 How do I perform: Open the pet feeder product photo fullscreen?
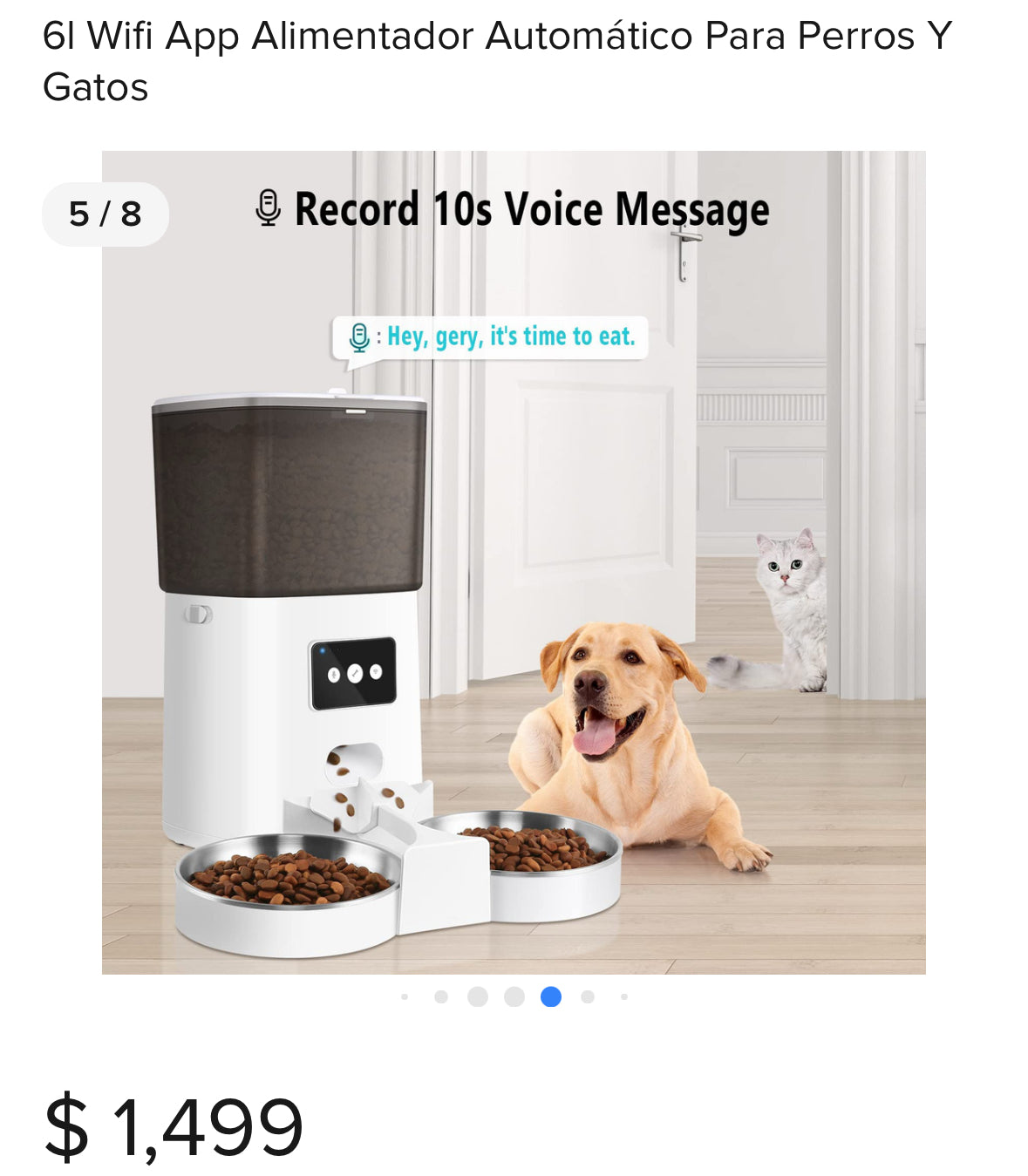[x=514, y=562]
